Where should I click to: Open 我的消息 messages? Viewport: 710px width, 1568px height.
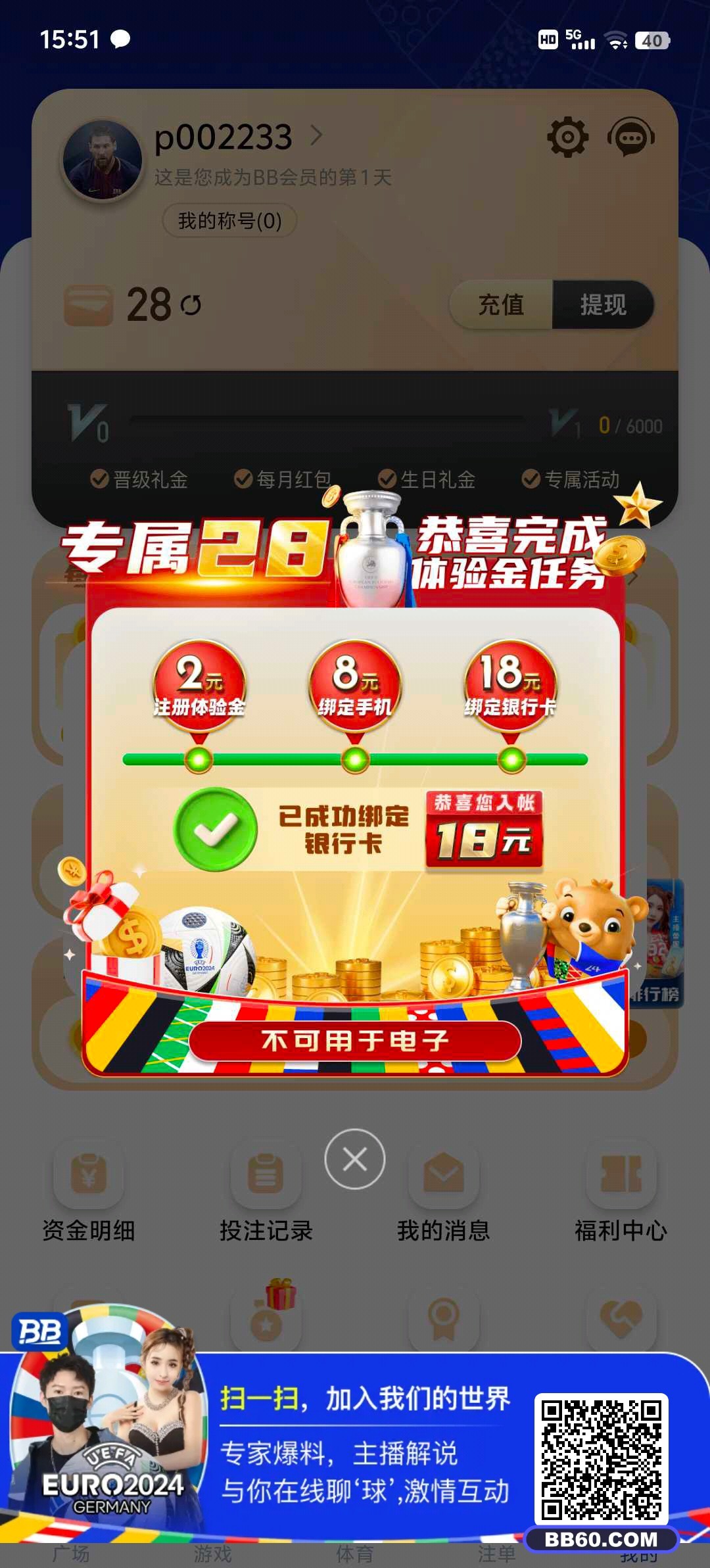tap(444, 1191)
